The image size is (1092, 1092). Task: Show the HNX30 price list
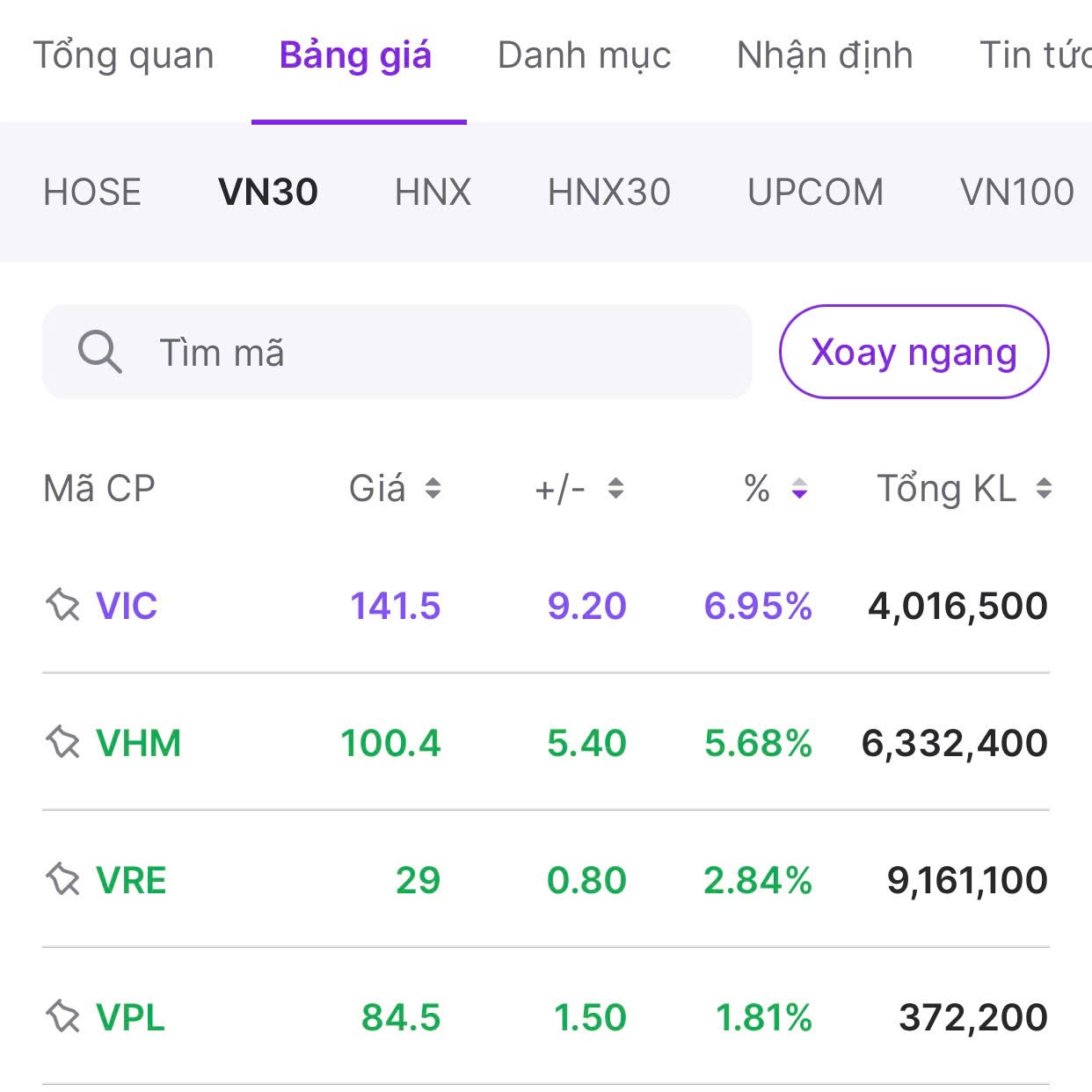point(608,192)
